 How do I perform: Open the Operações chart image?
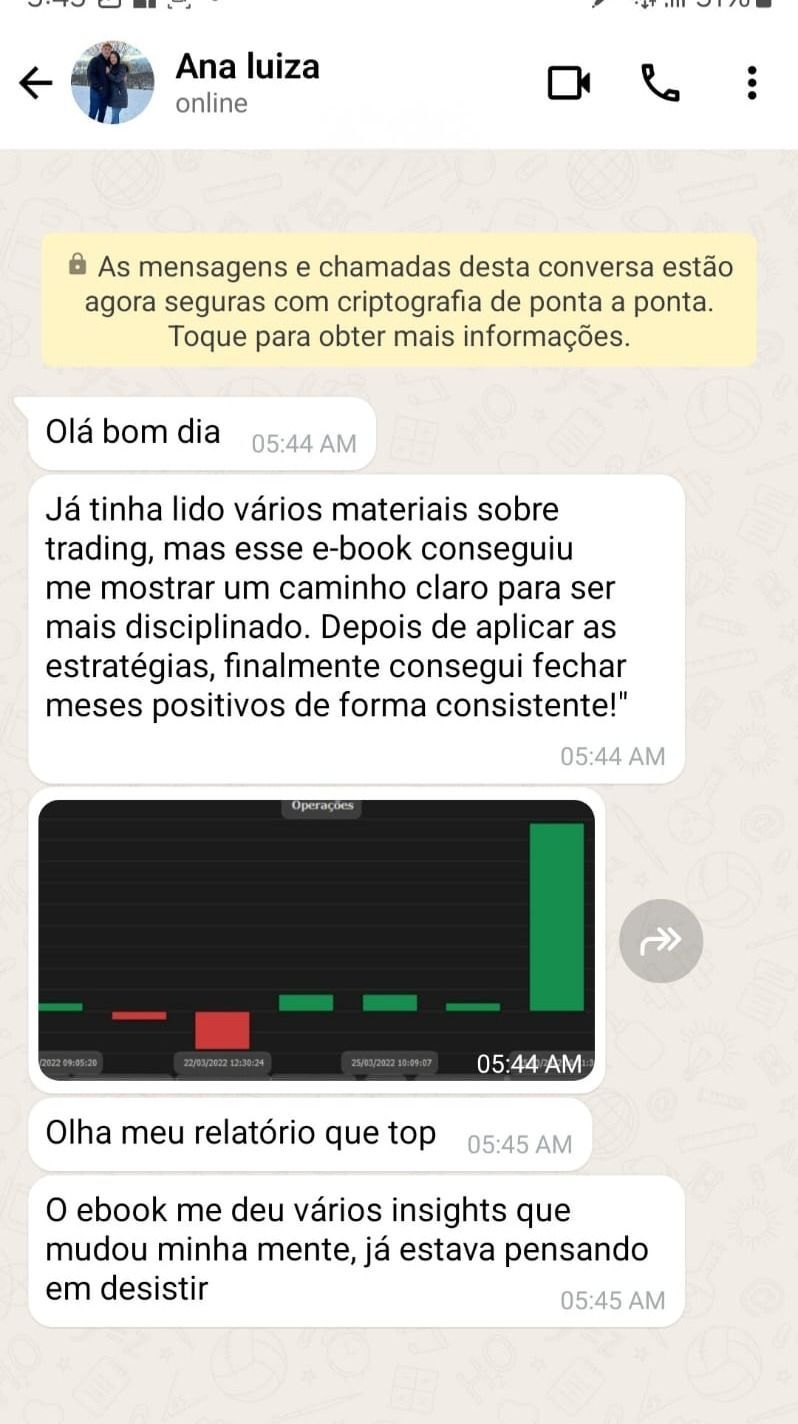click(316, 939)
